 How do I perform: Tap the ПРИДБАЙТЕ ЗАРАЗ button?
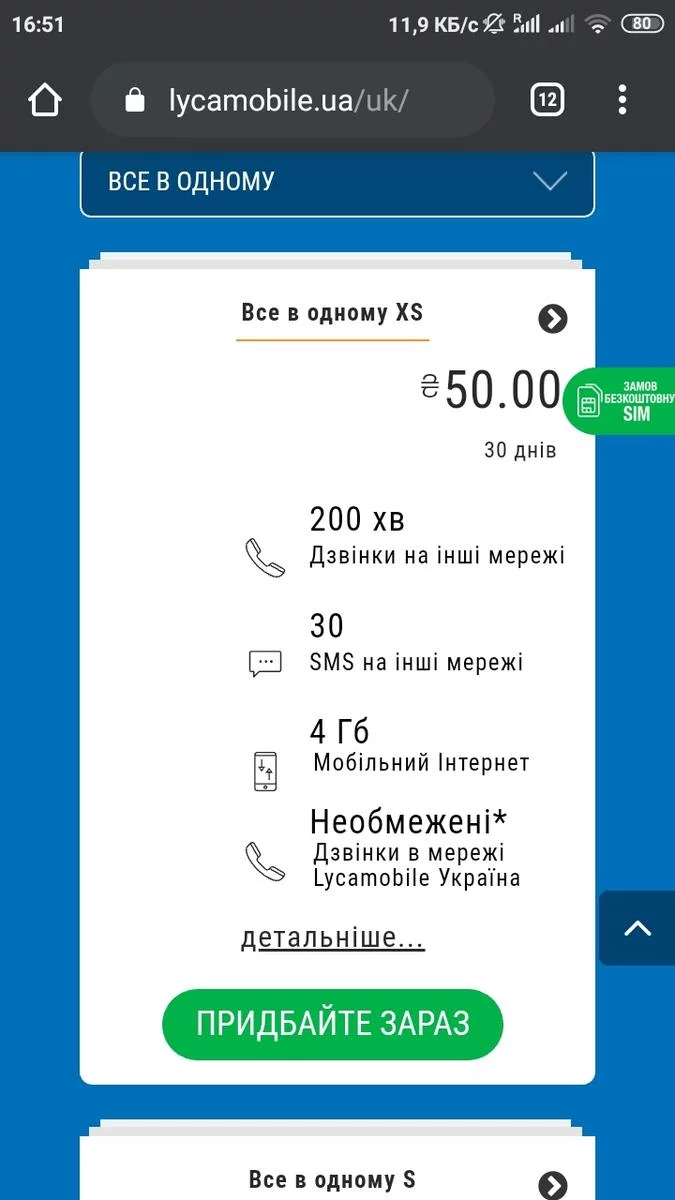coord(333,1024)
